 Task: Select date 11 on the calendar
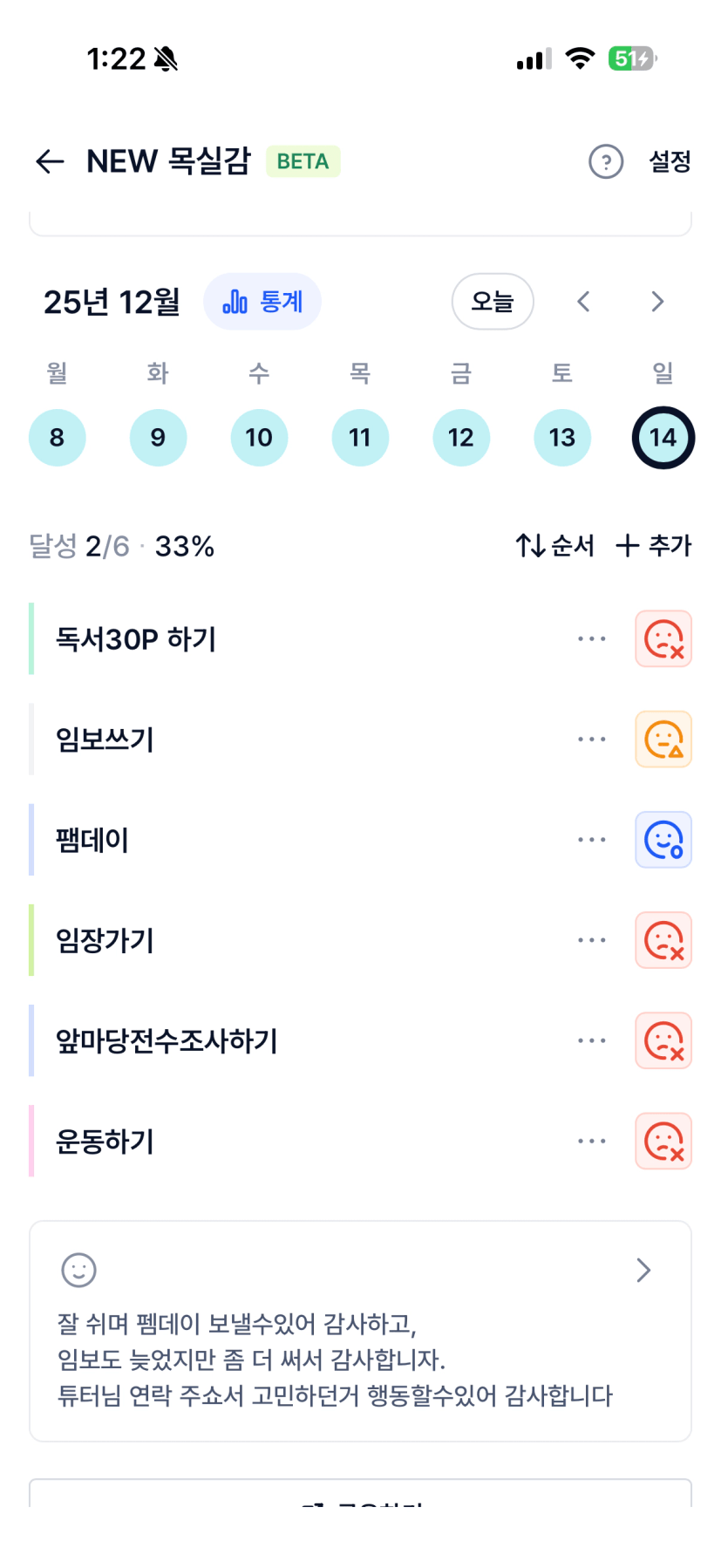(360, 438)
